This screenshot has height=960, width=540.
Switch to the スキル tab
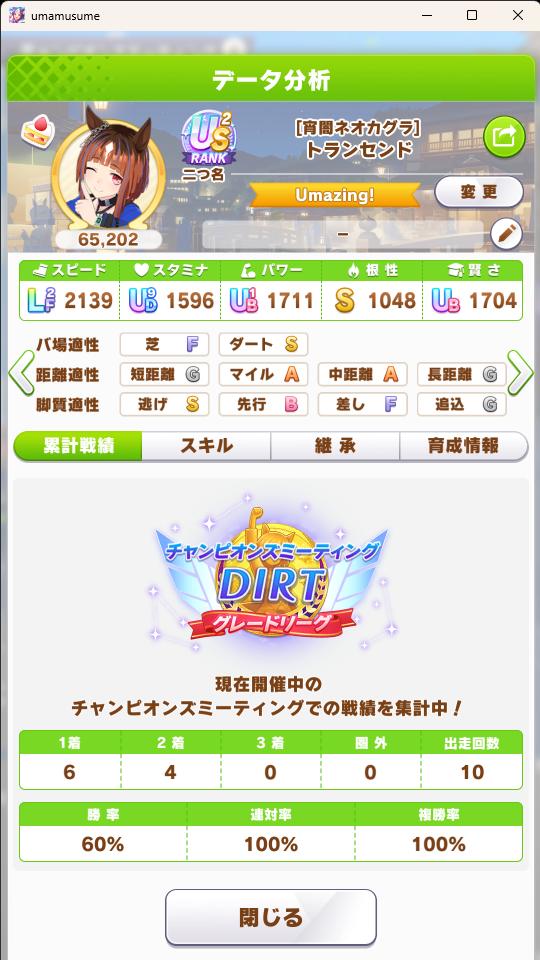click(x=206, y=446)
